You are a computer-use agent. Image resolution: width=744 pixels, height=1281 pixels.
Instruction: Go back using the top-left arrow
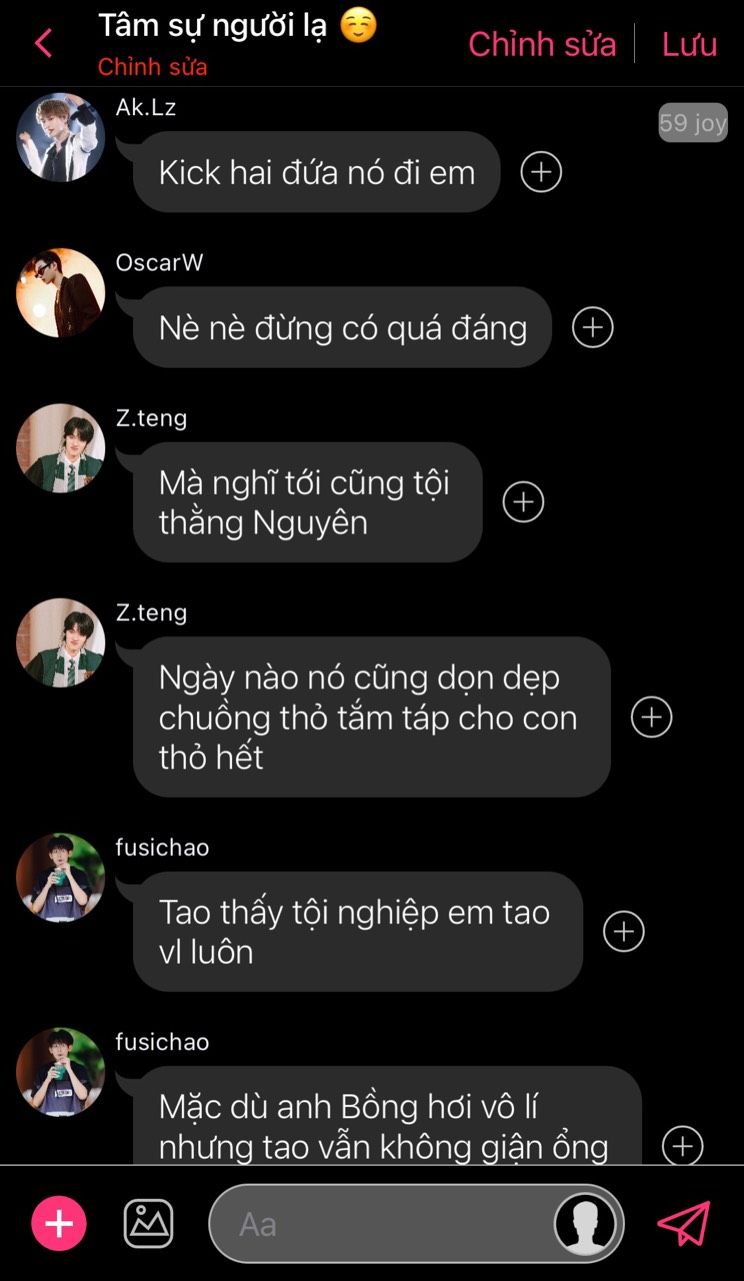[43, 43]
